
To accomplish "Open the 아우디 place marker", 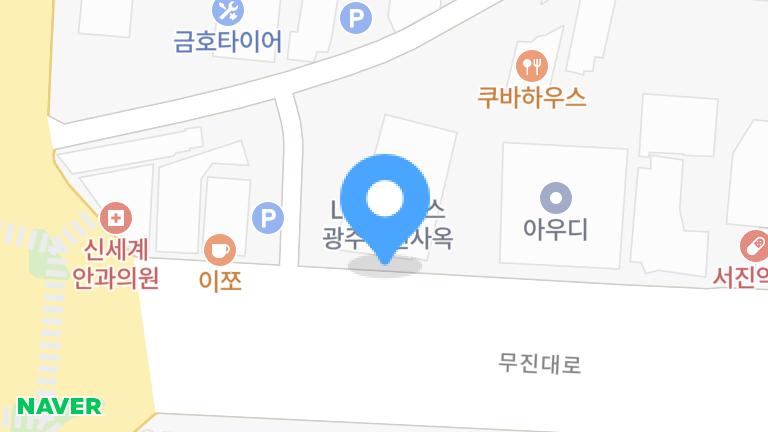I will pyautogui.click(x=555, y=197).
